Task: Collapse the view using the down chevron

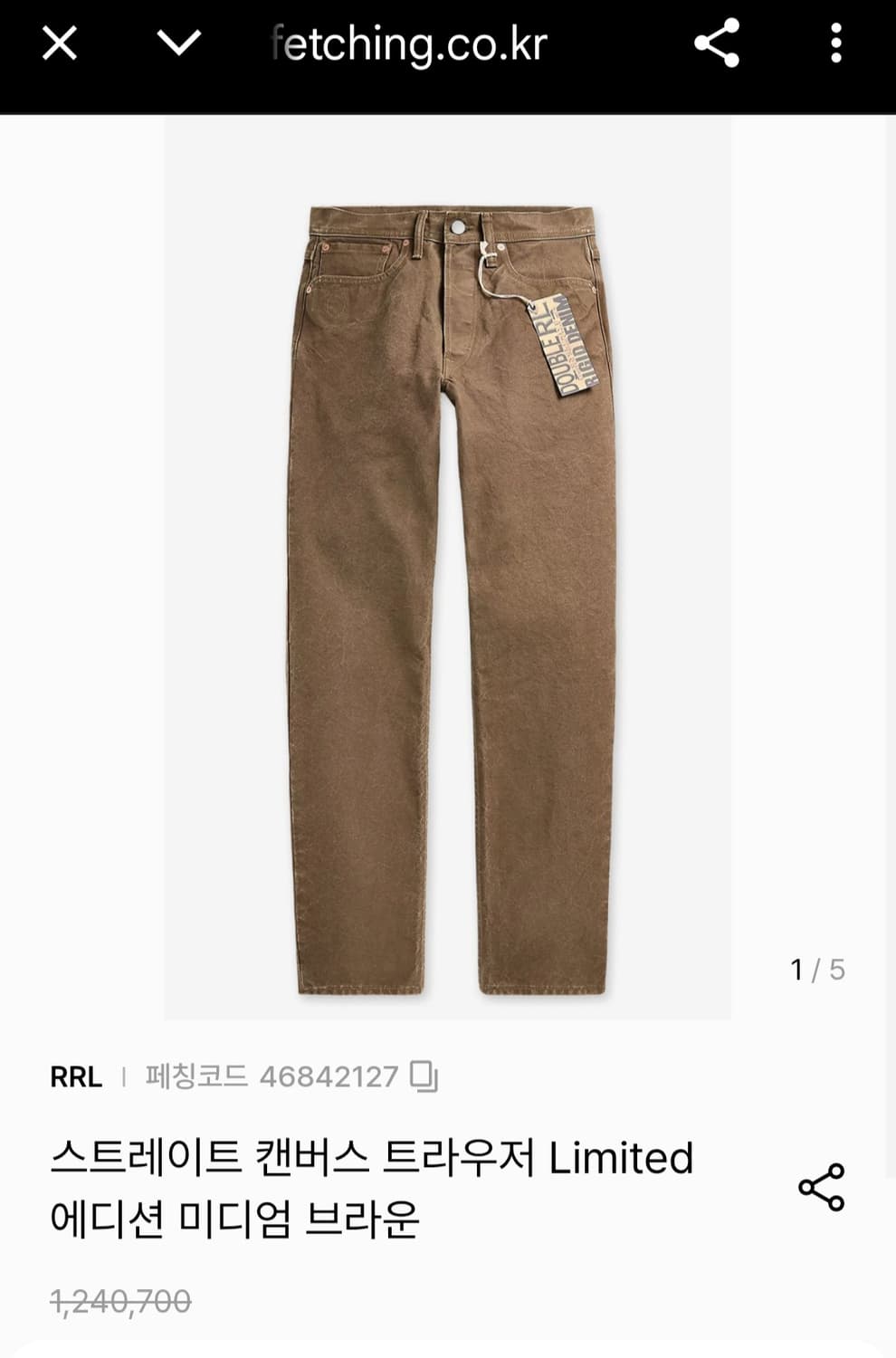Action: [179, 43]
